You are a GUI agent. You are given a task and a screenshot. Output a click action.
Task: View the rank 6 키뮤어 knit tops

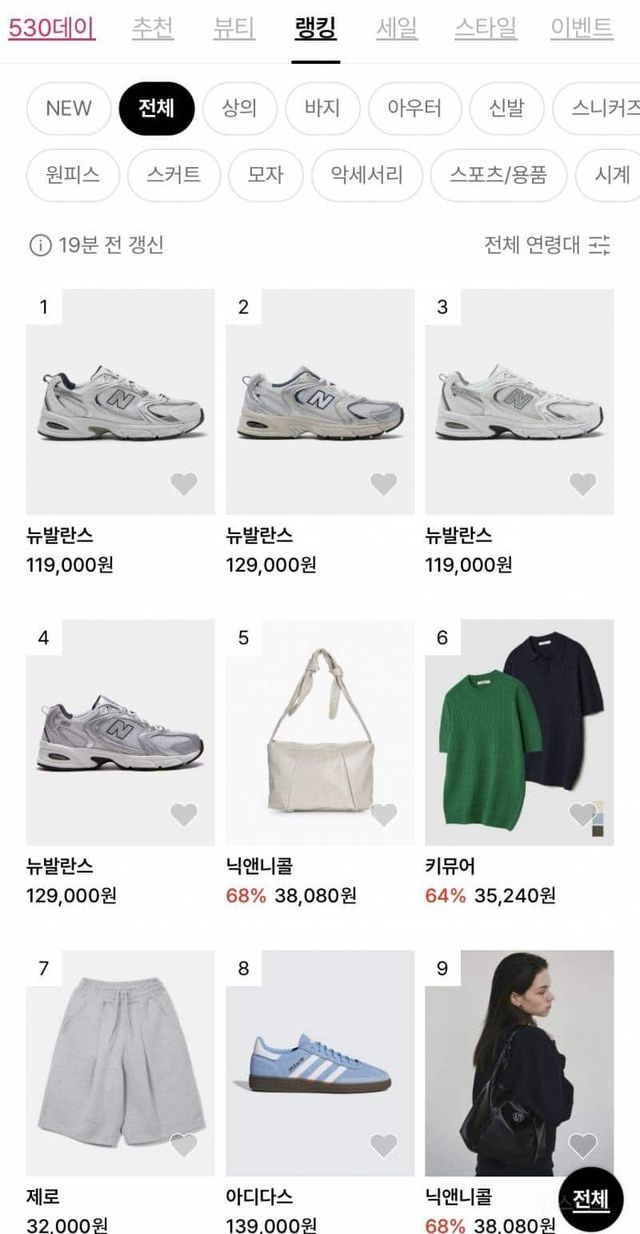coord(519,732)
